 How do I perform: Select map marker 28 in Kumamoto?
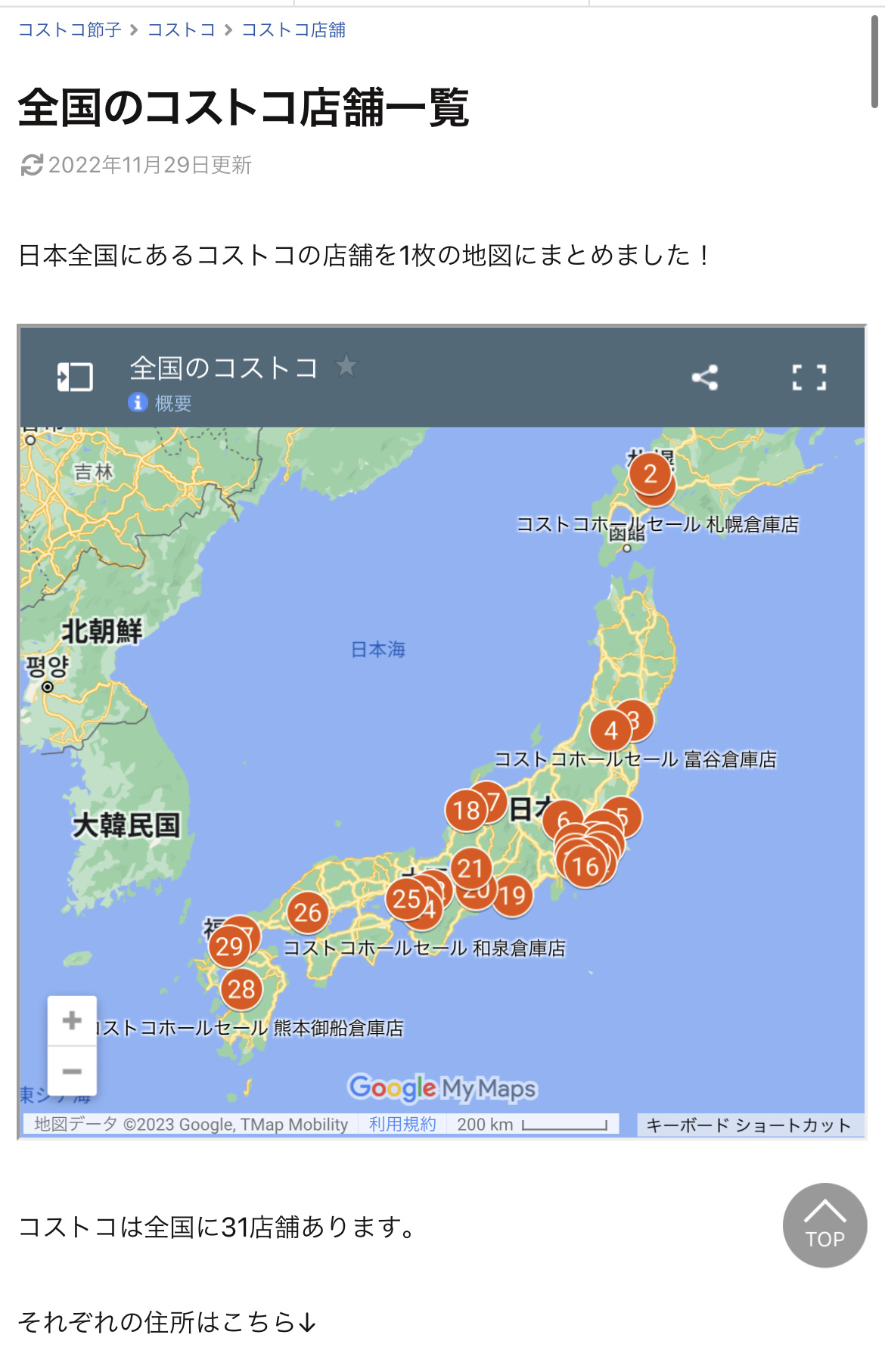[x=241, y=989]
